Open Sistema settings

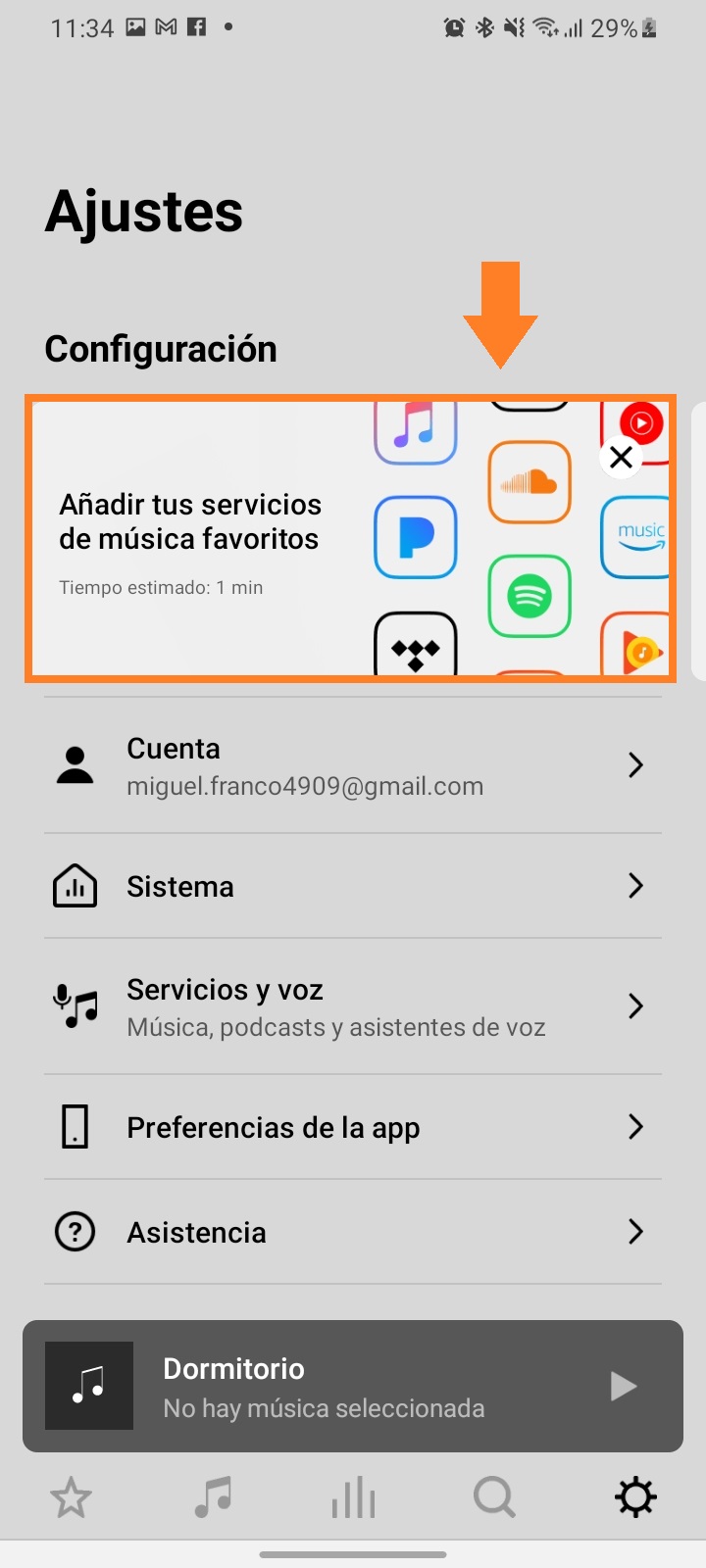353,886
